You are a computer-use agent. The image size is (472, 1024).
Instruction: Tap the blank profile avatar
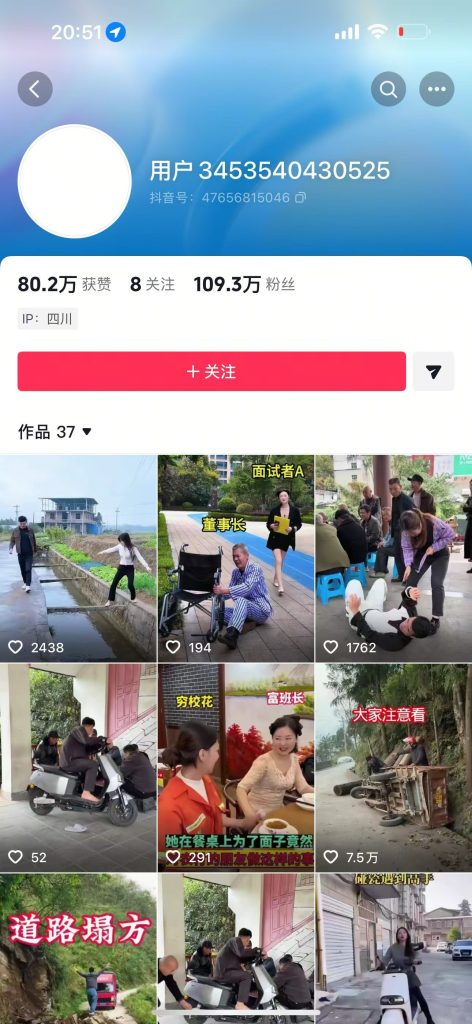pos(74,181)
